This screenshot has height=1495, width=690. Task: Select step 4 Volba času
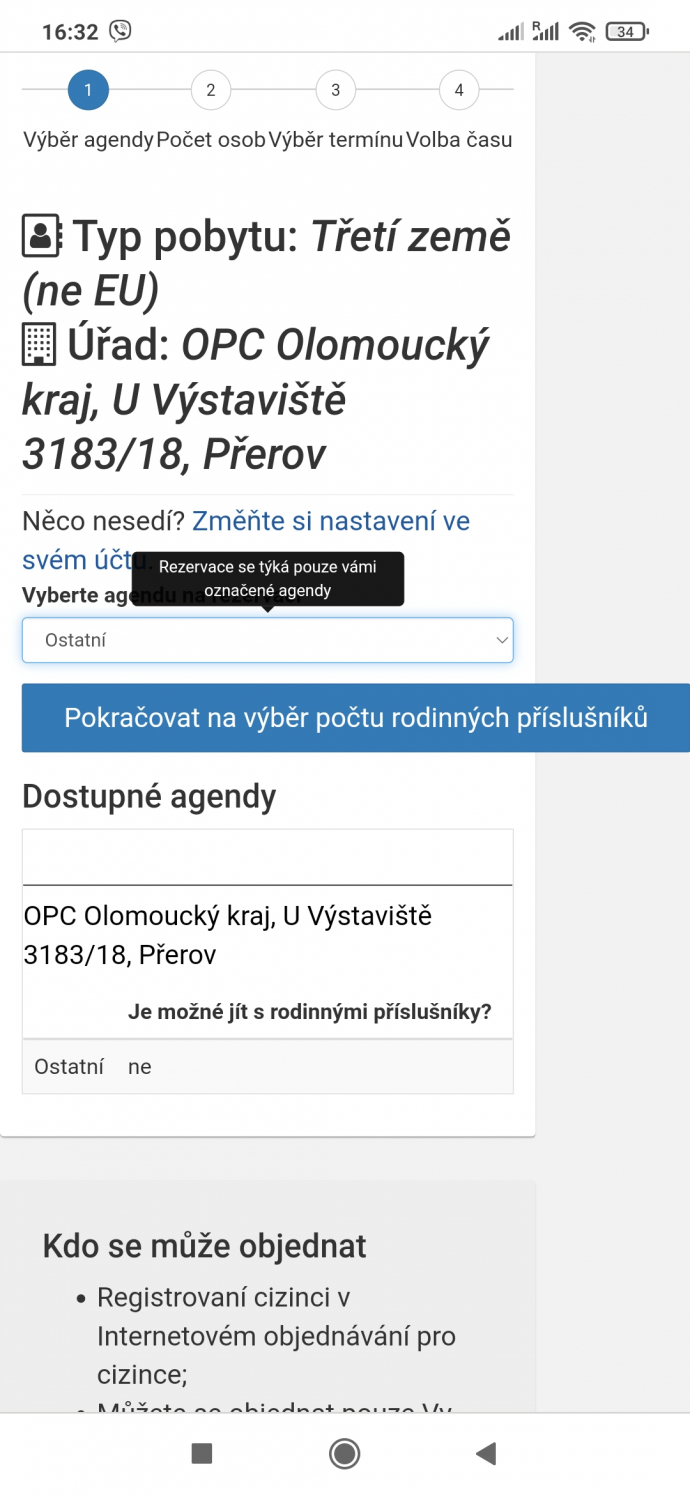(459, 90)
